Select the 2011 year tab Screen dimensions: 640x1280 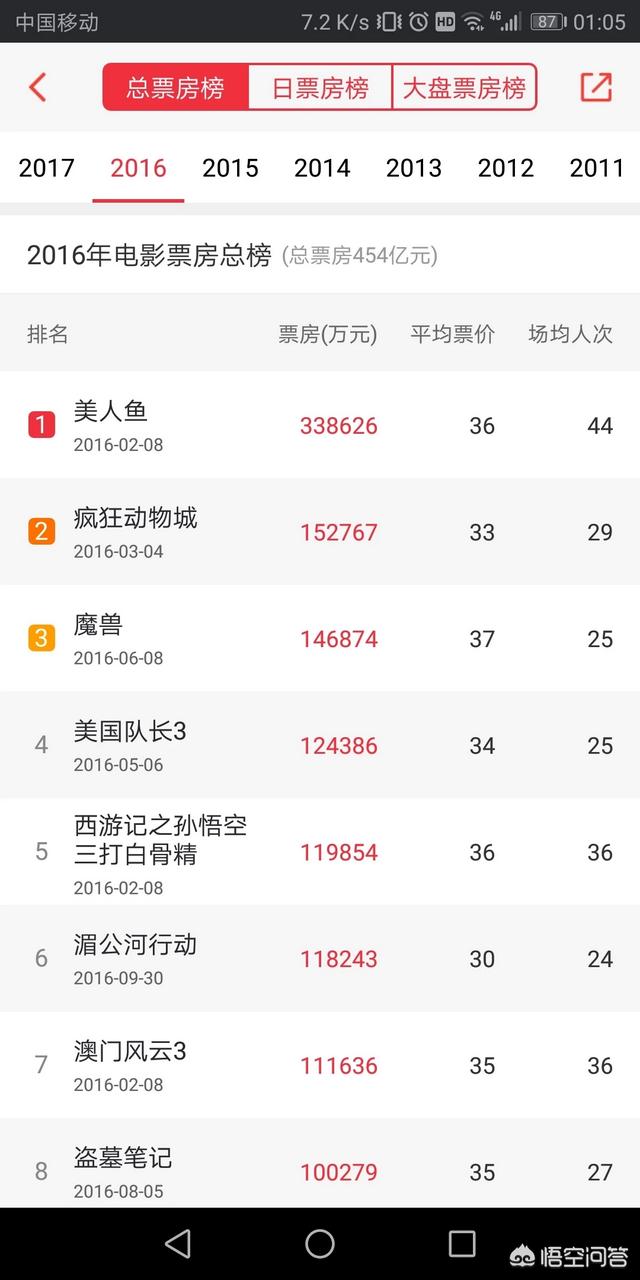(x=597, y=167)
